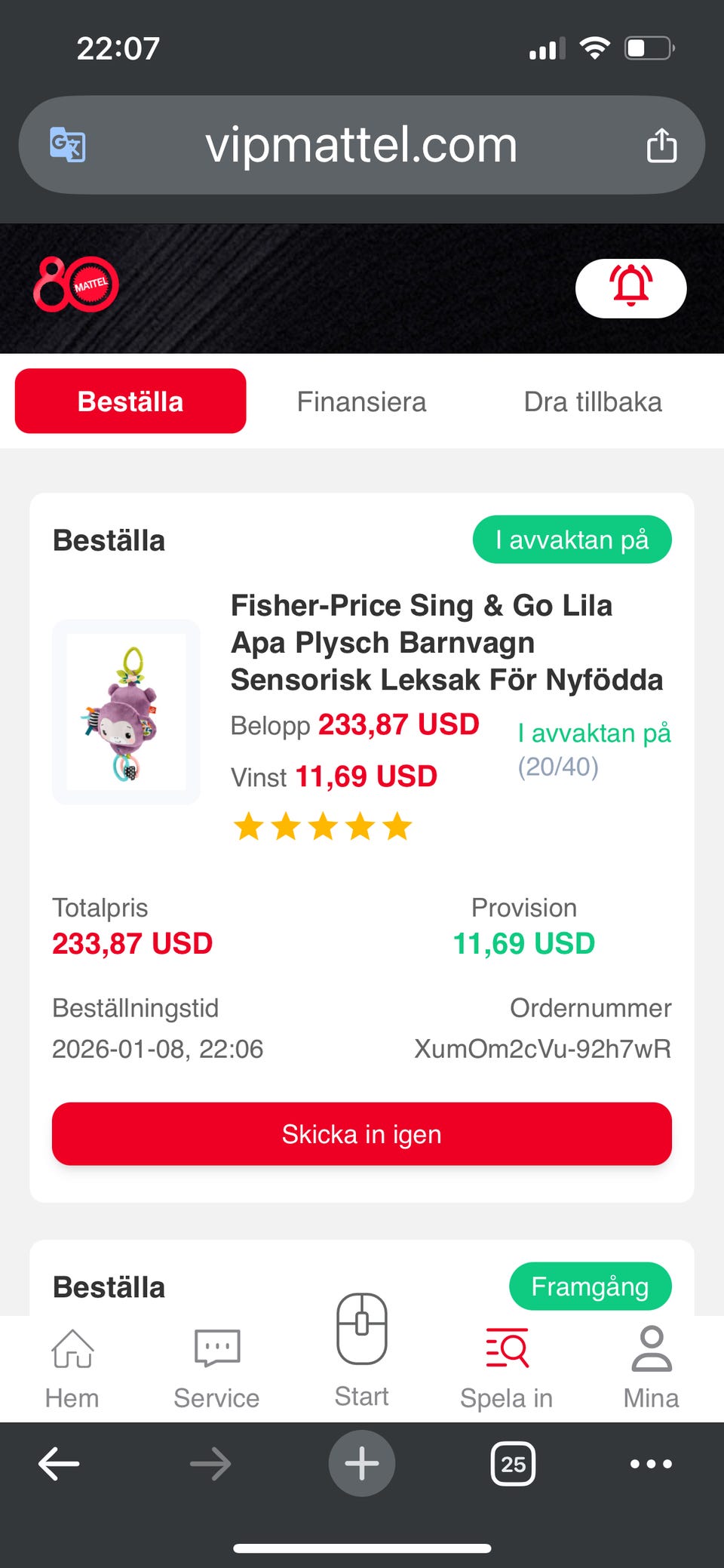Switch to the Dra tillbaka tab
Screen dimensions: 724x1568
click(593, 401)
